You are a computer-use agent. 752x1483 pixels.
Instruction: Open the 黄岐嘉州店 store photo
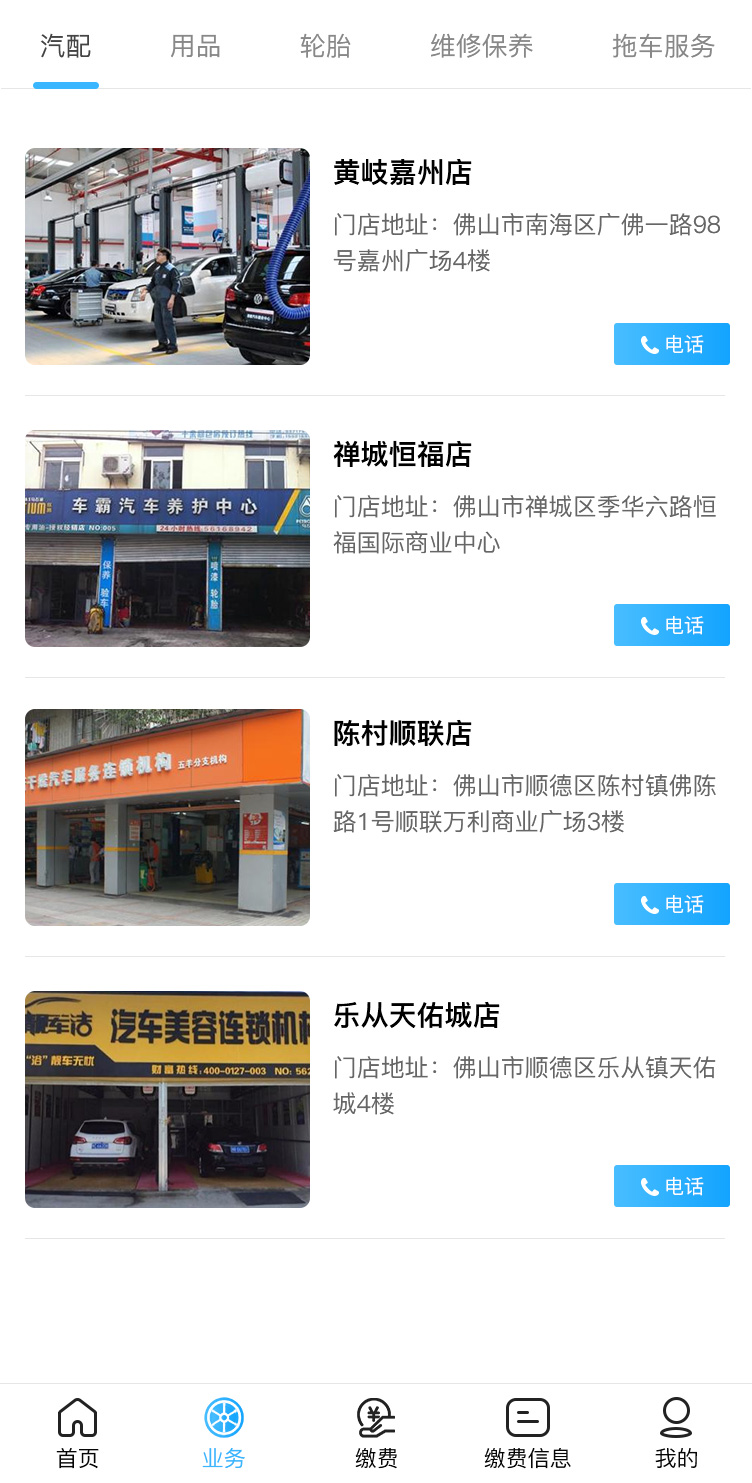(167, 256)
